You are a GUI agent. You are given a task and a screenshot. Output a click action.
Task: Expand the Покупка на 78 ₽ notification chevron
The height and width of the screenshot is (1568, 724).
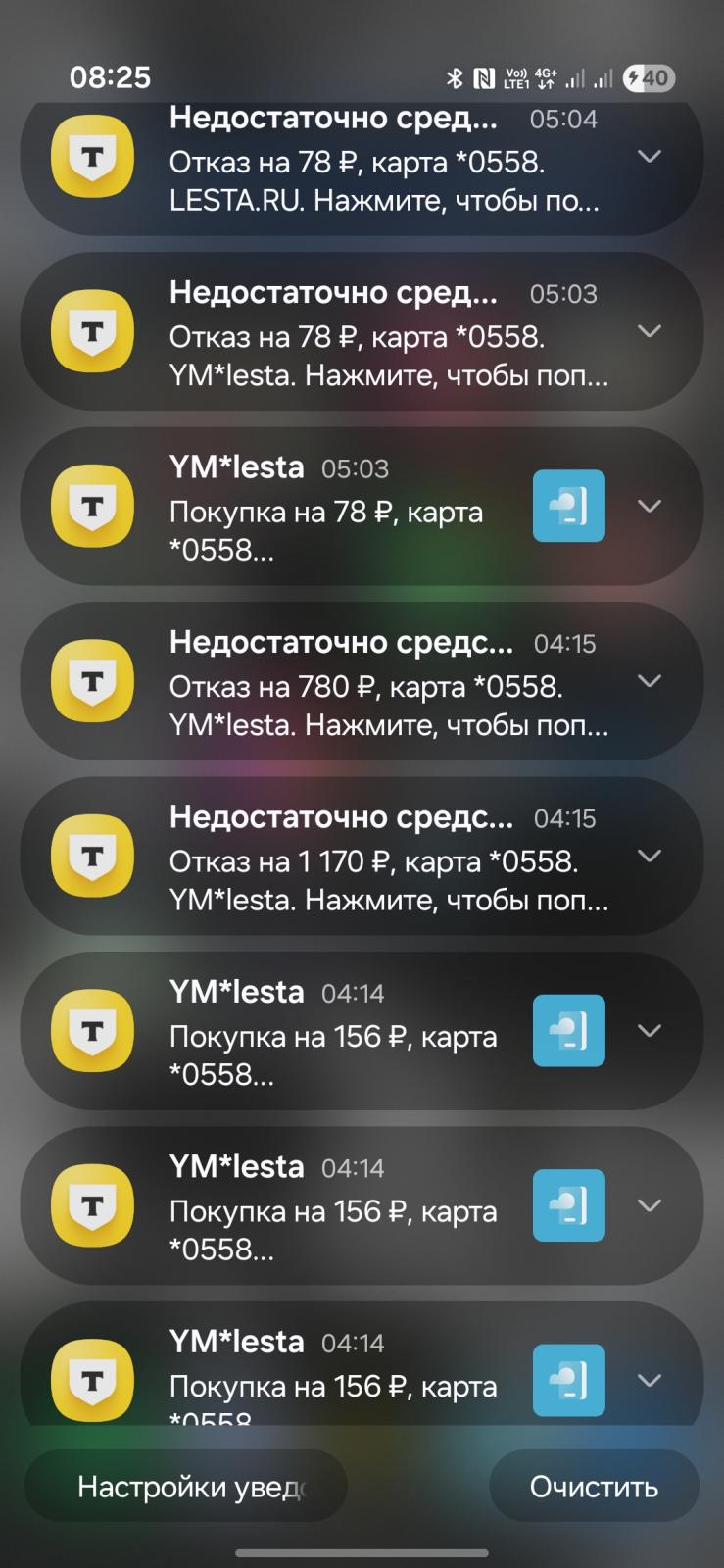(650, 506)
